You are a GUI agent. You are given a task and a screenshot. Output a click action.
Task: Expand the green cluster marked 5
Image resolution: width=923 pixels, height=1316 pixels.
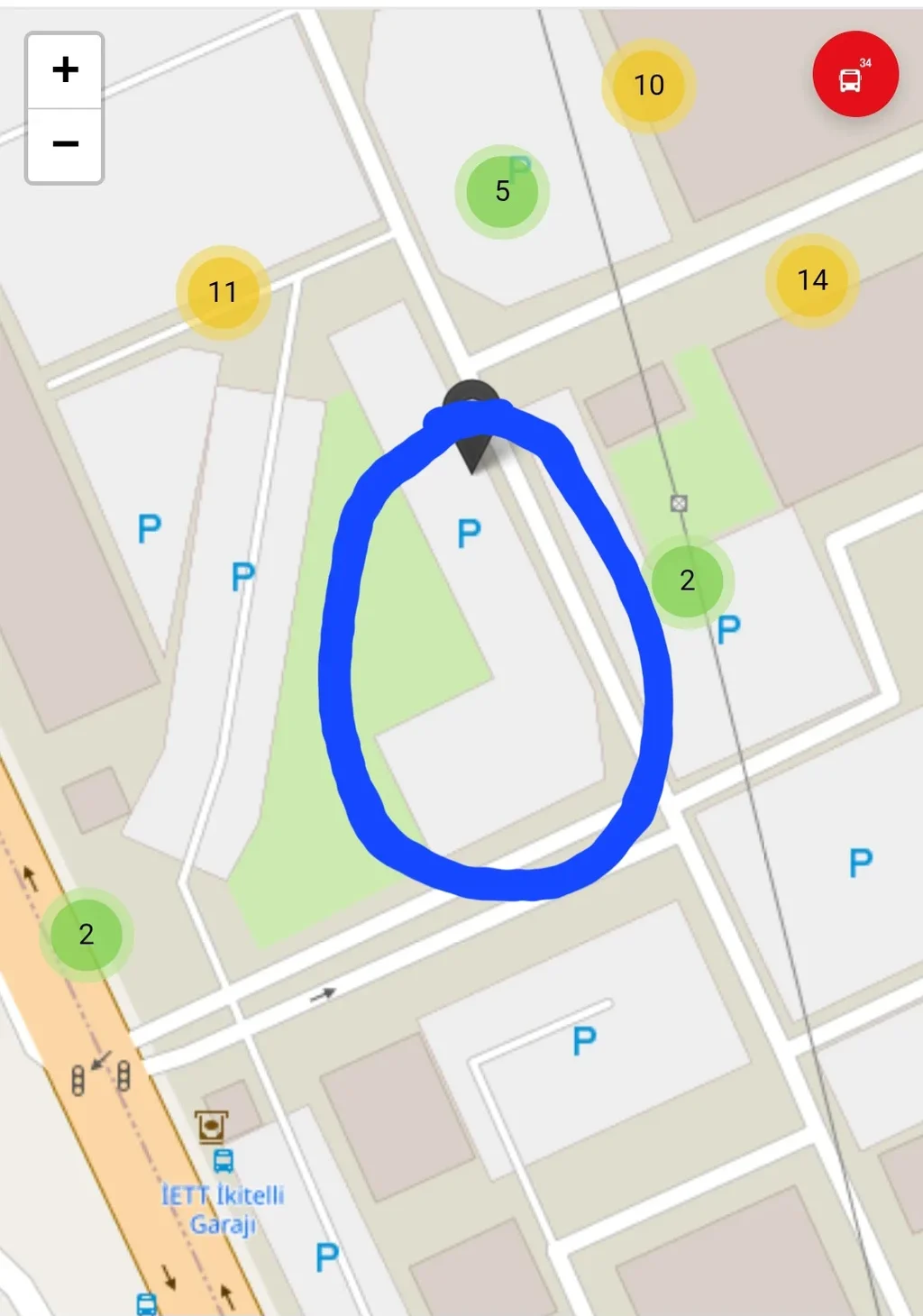(x=502, y=191)
